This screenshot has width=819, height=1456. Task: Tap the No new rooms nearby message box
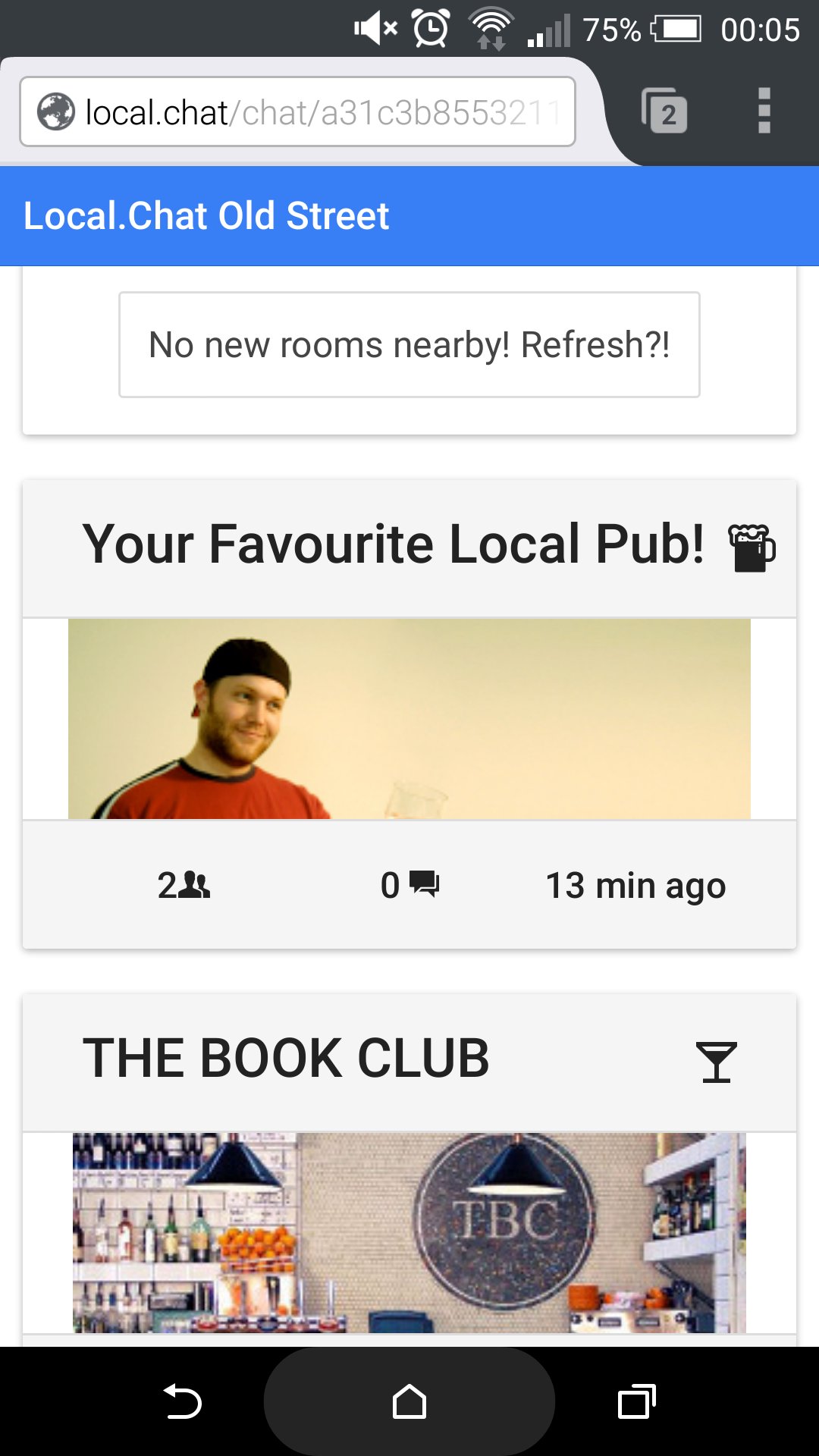409,344
